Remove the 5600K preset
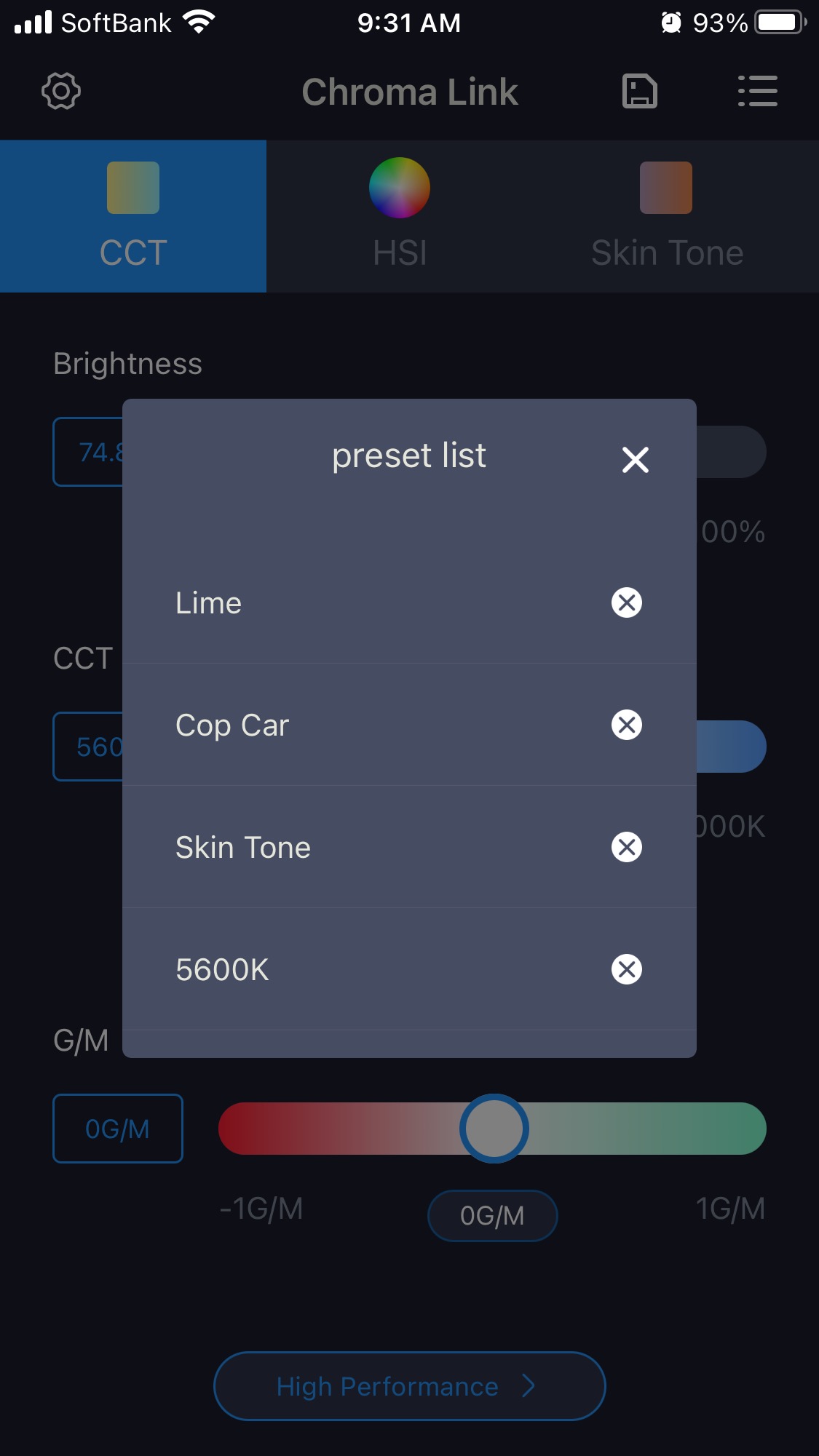 (x=626, y=969)
